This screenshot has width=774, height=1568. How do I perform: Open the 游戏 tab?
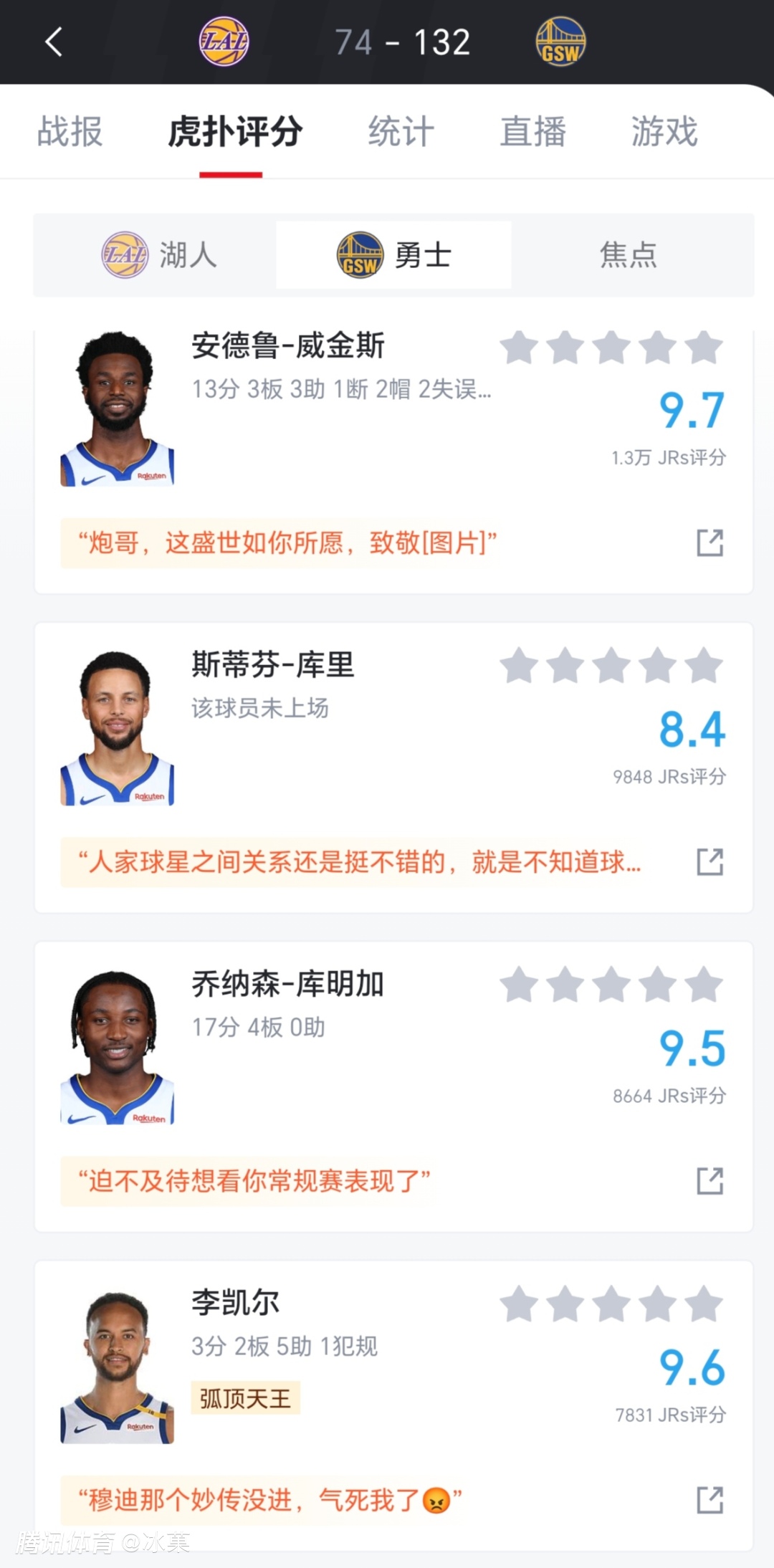pos(664,132)
